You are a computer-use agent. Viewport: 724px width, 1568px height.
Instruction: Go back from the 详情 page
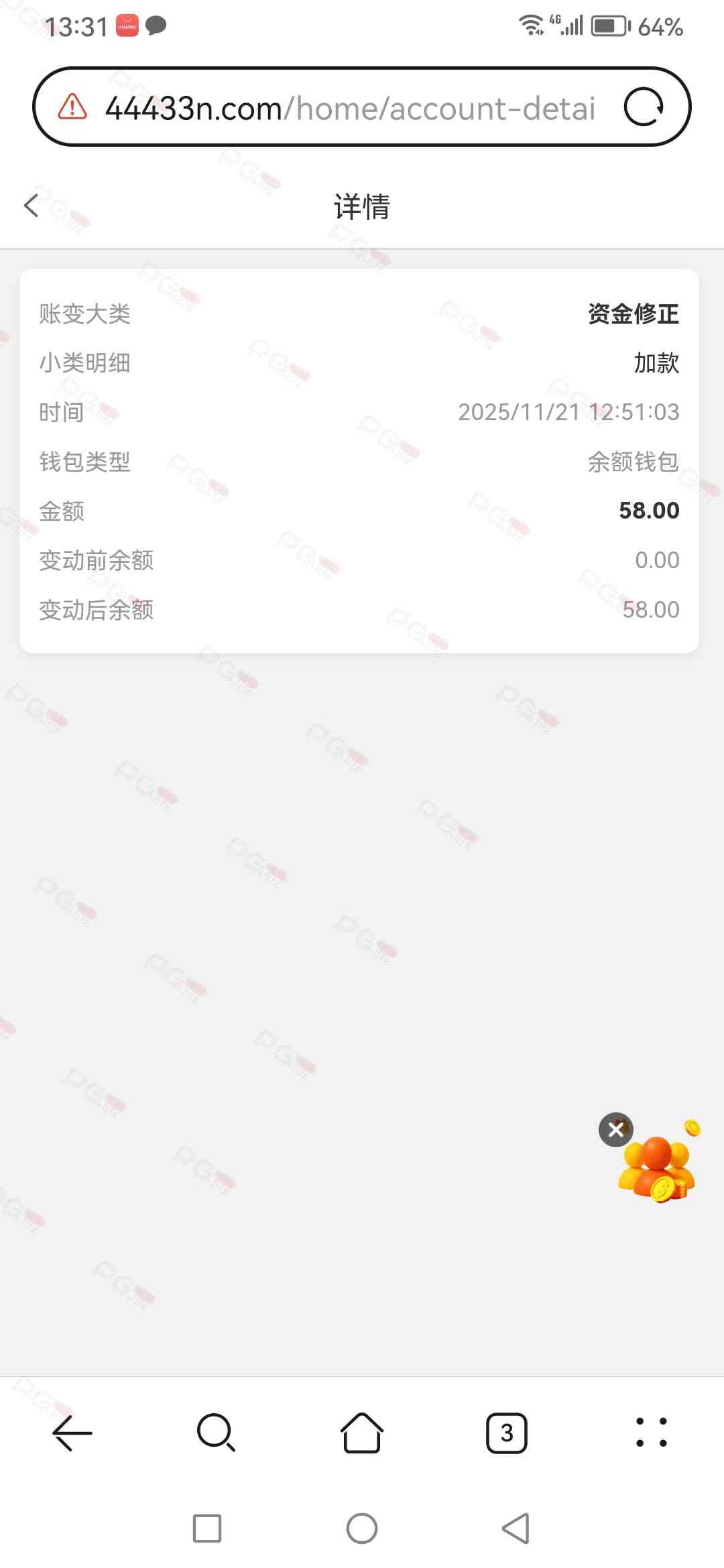[x=32, y=206]
